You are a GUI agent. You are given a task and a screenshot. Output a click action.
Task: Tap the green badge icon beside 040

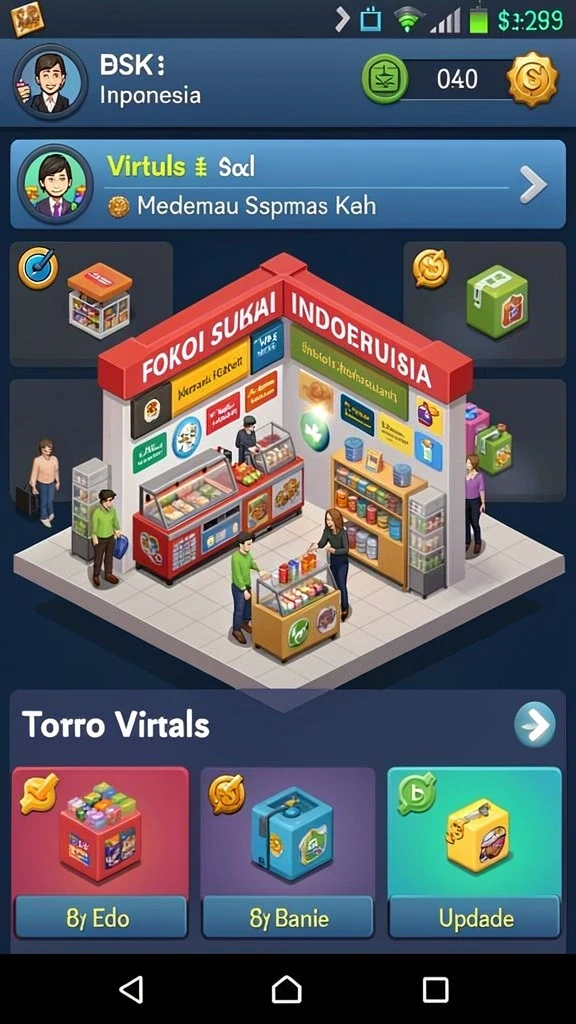pos(385,80)
